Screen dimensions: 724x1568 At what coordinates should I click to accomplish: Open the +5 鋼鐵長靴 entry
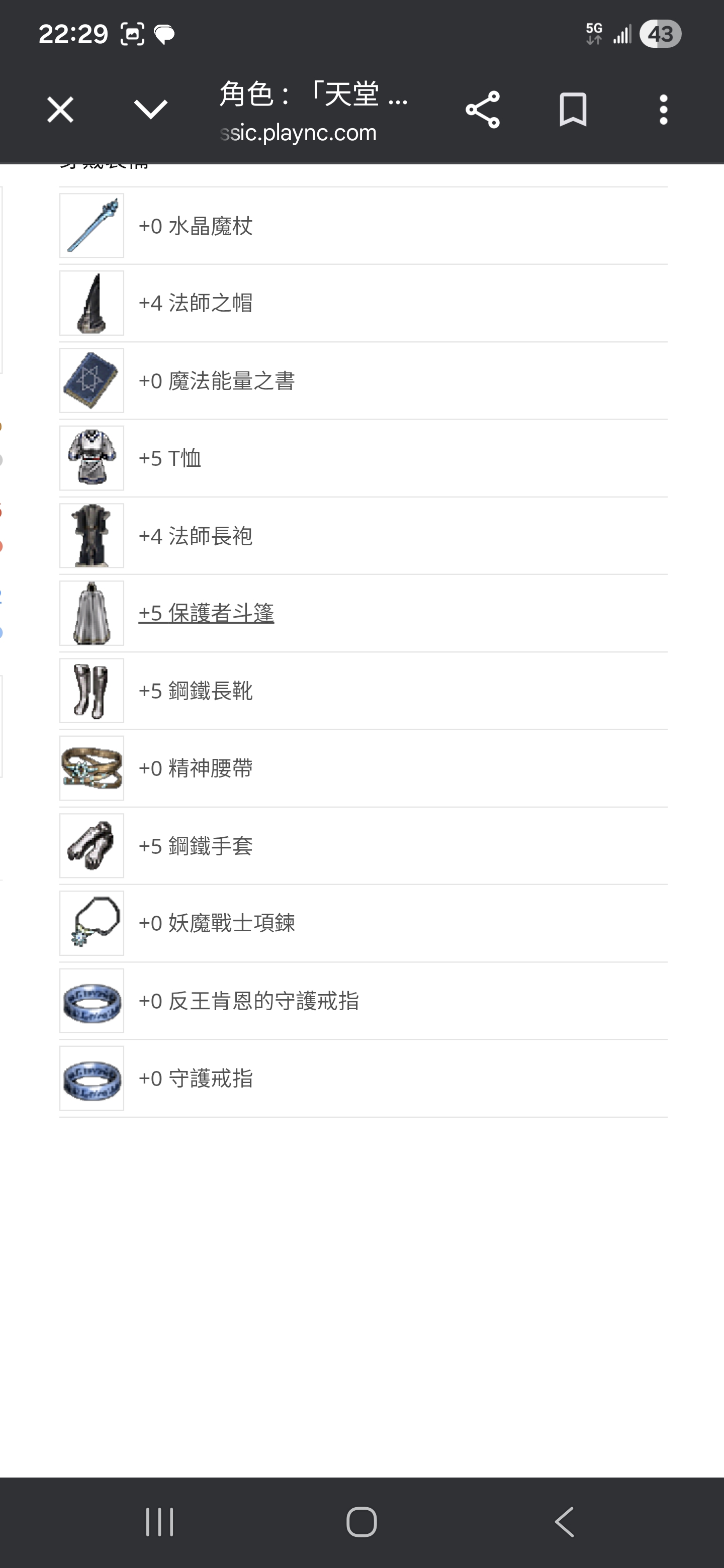click(196, 691)
